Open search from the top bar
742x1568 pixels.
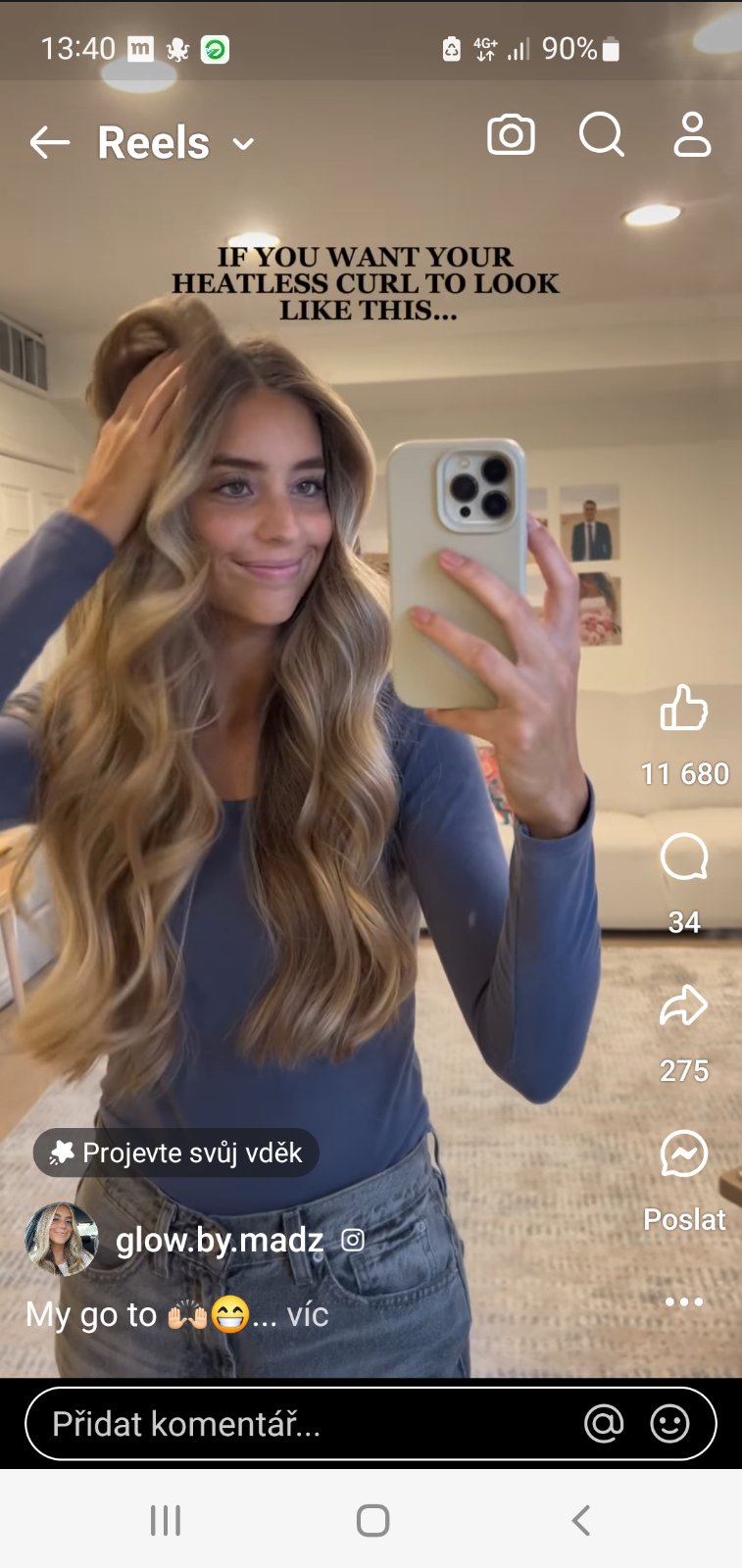601,135
